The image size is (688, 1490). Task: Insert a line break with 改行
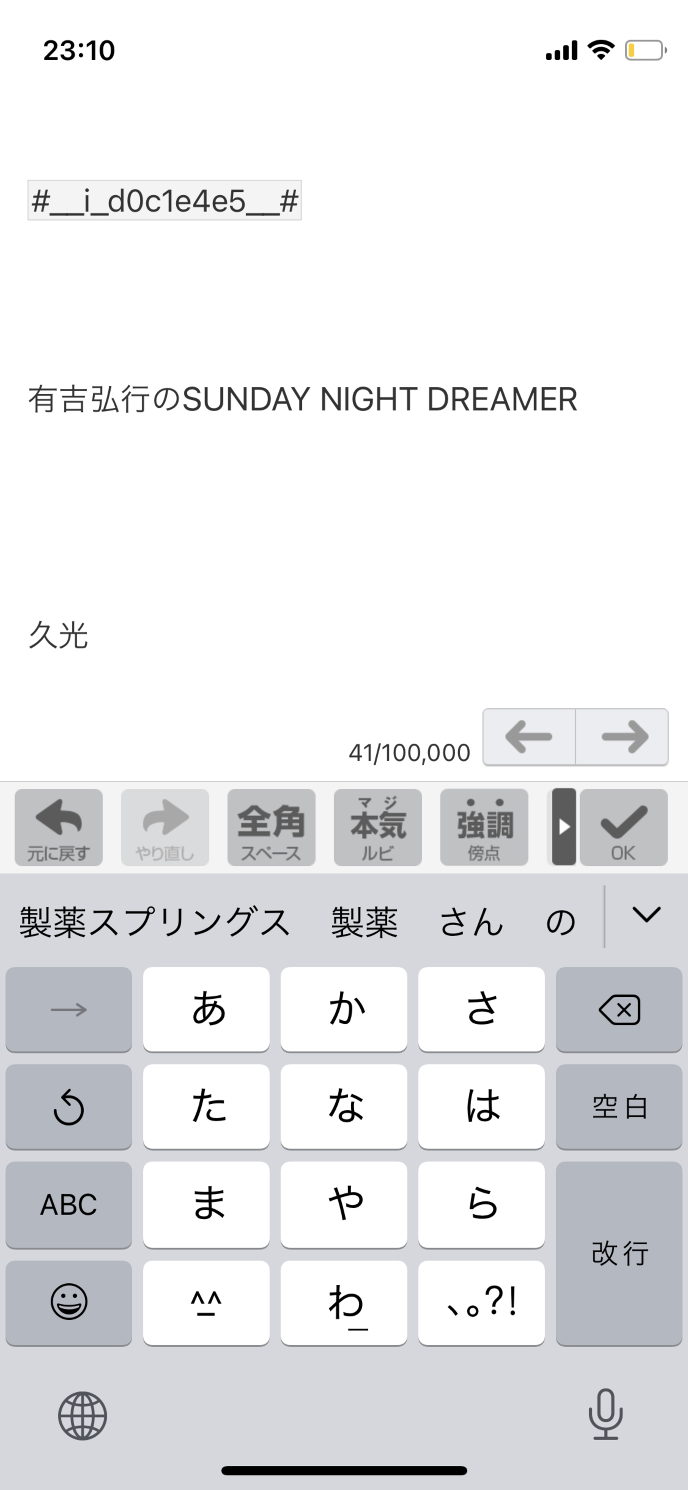tap(619, 1253)
